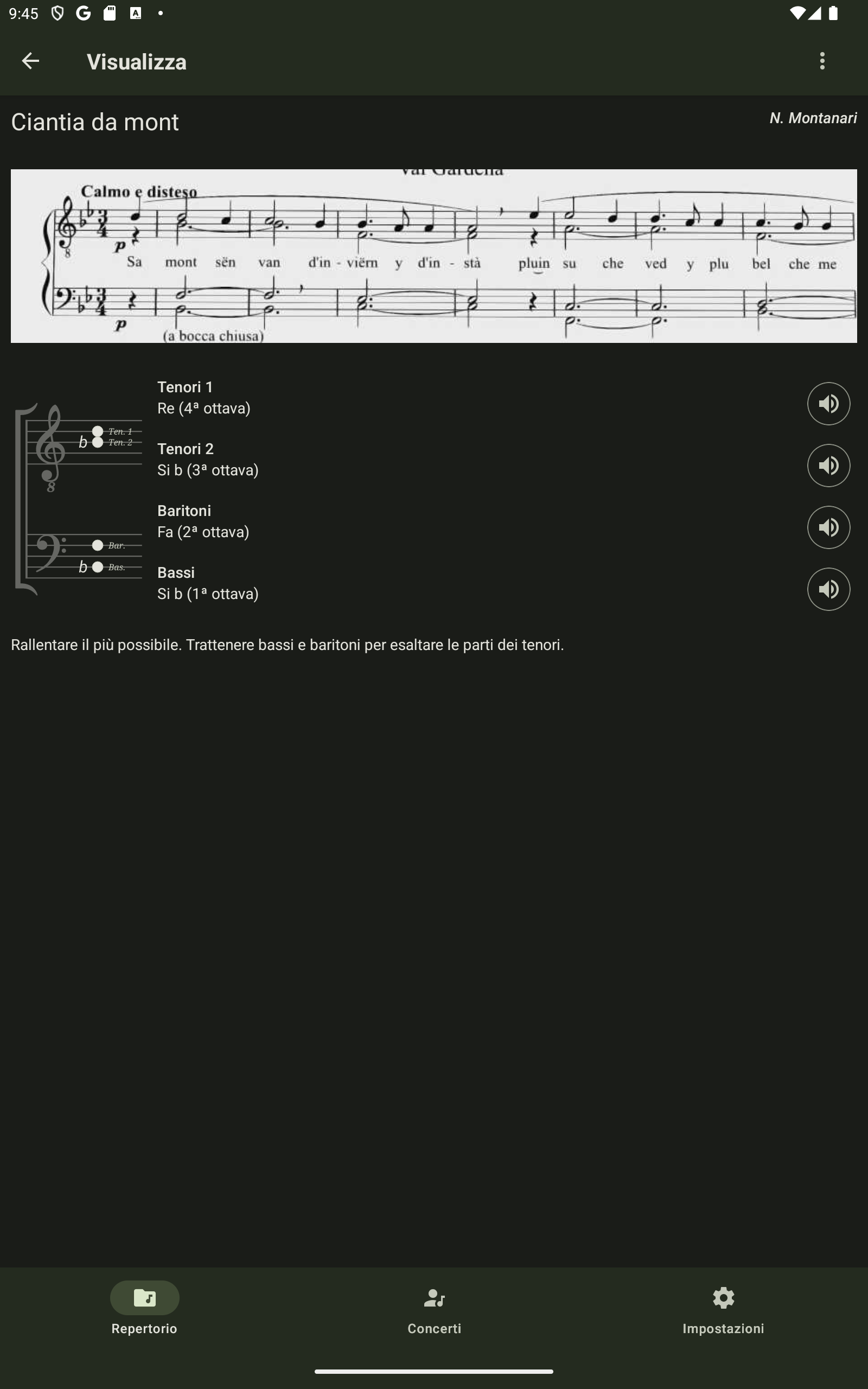Open the overflow menu
This screenshot has width=868, height=1389.
pos(822,61)
